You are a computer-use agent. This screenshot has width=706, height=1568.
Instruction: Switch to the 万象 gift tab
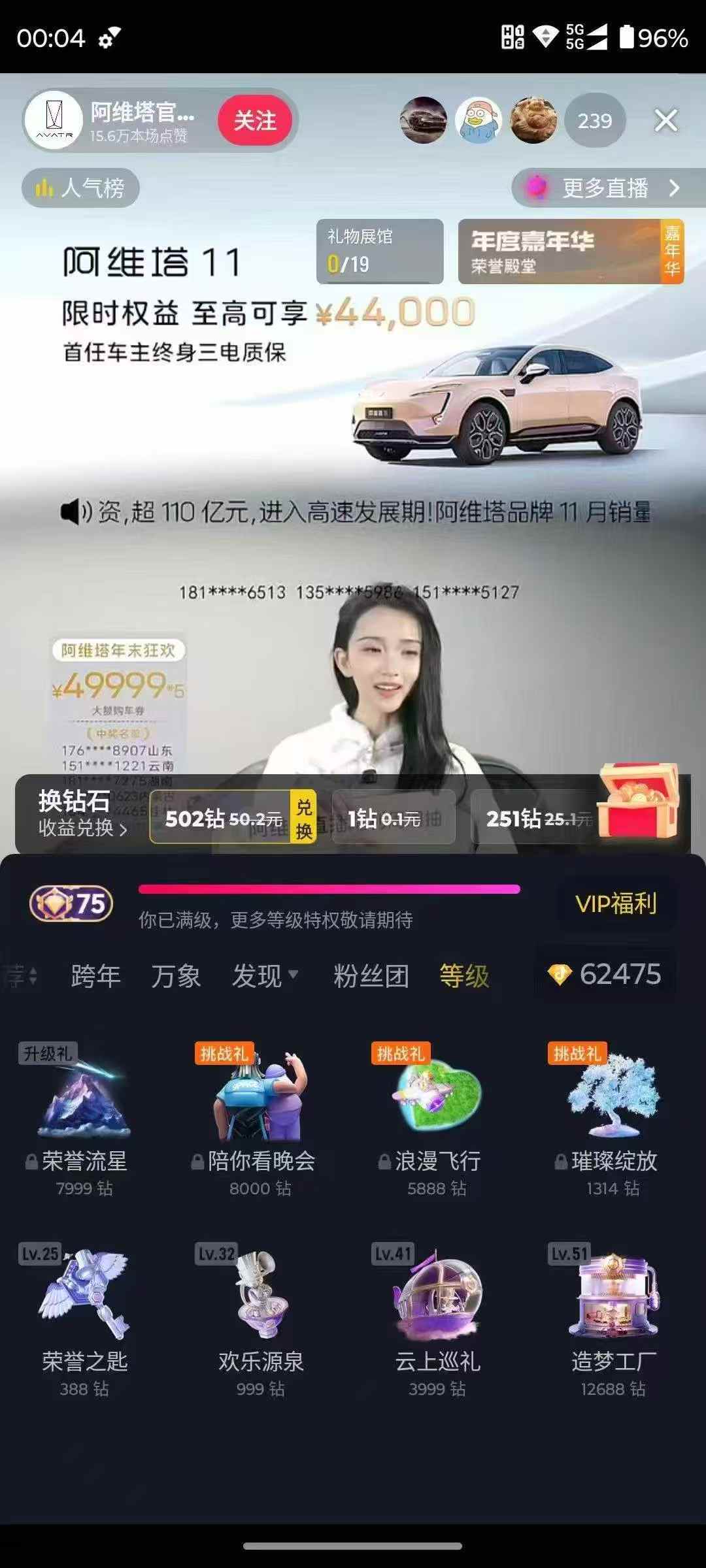tap(176, 977)
